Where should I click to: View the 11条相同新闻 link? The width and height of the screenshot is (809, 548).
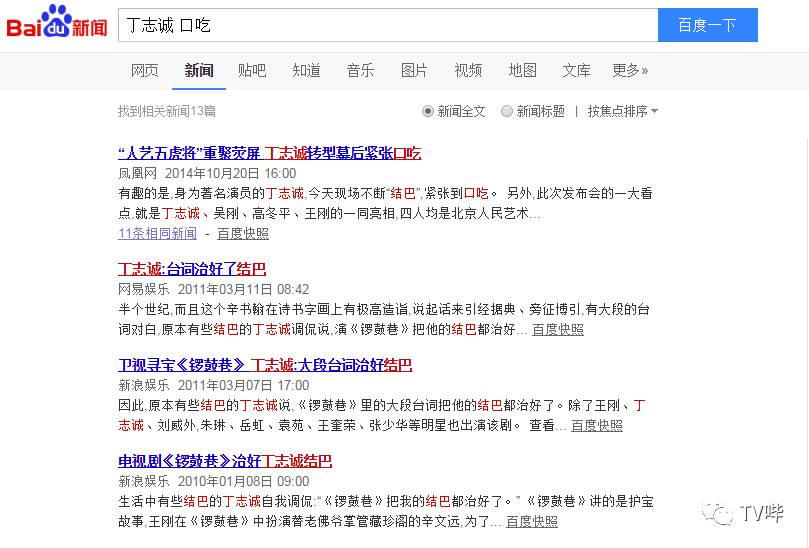click(157, 233)
